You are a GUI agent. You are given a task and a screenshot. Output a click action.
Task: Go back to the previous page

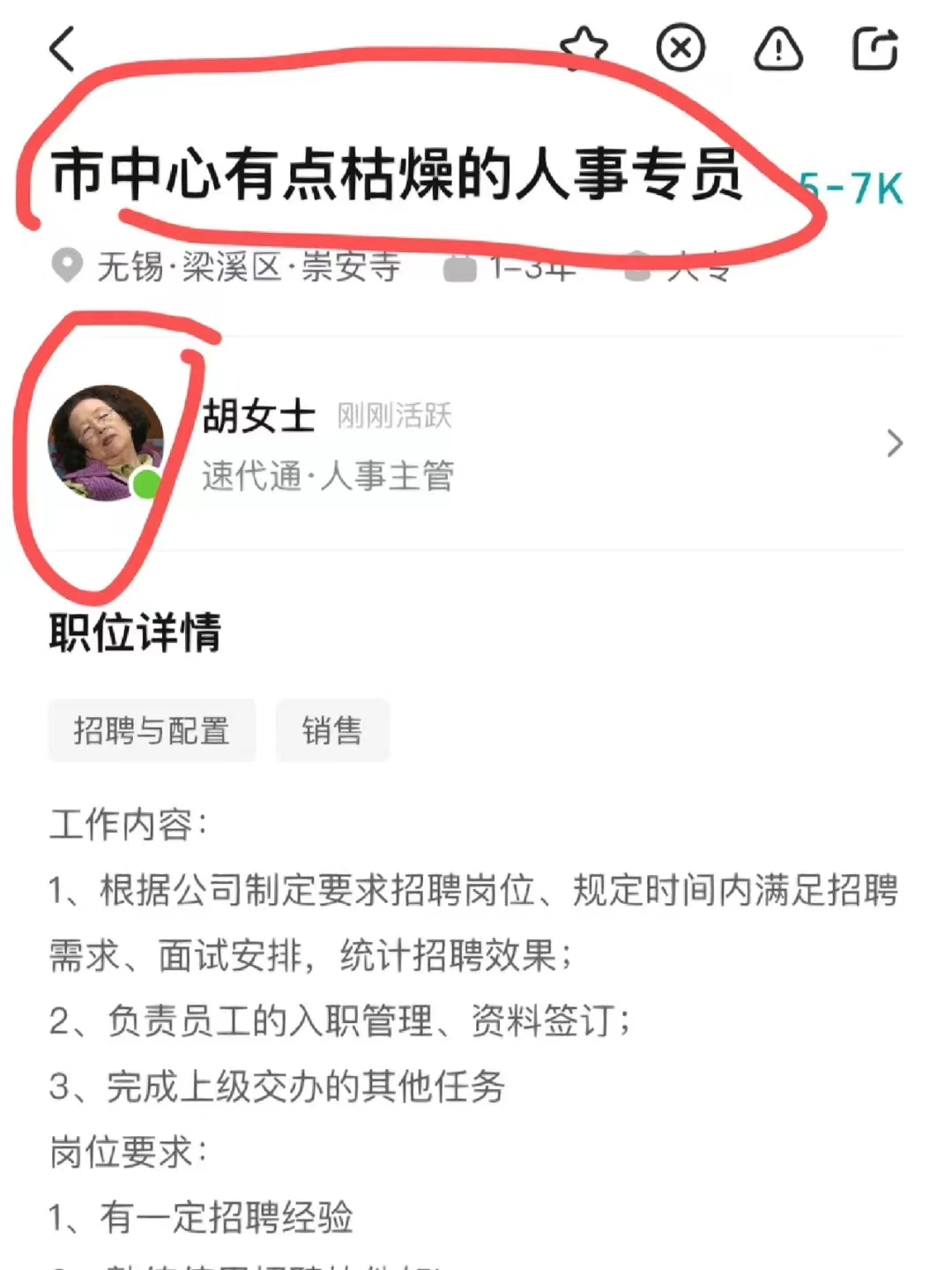pos(63,49)
